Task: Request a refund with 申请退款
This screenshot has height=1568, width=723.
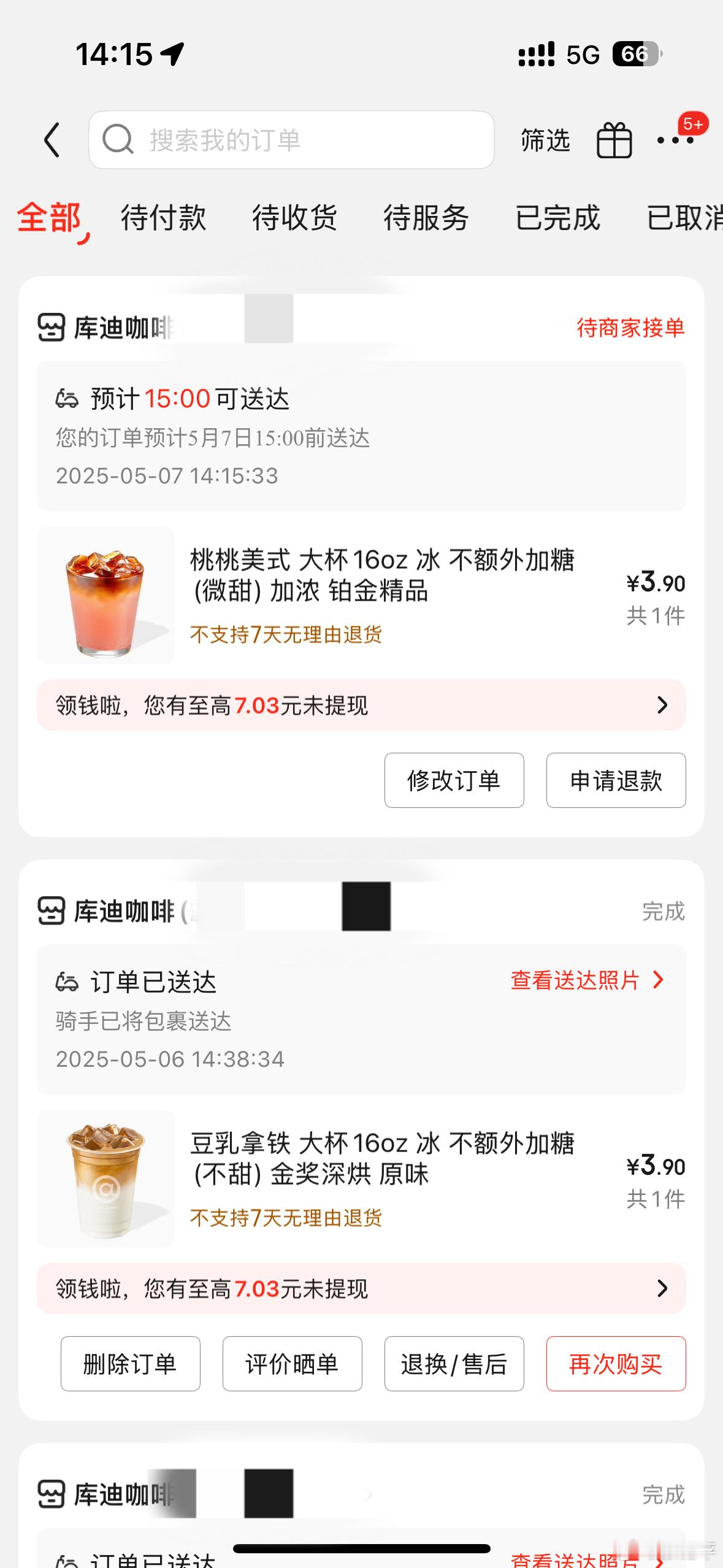Action: coord(616,780)
